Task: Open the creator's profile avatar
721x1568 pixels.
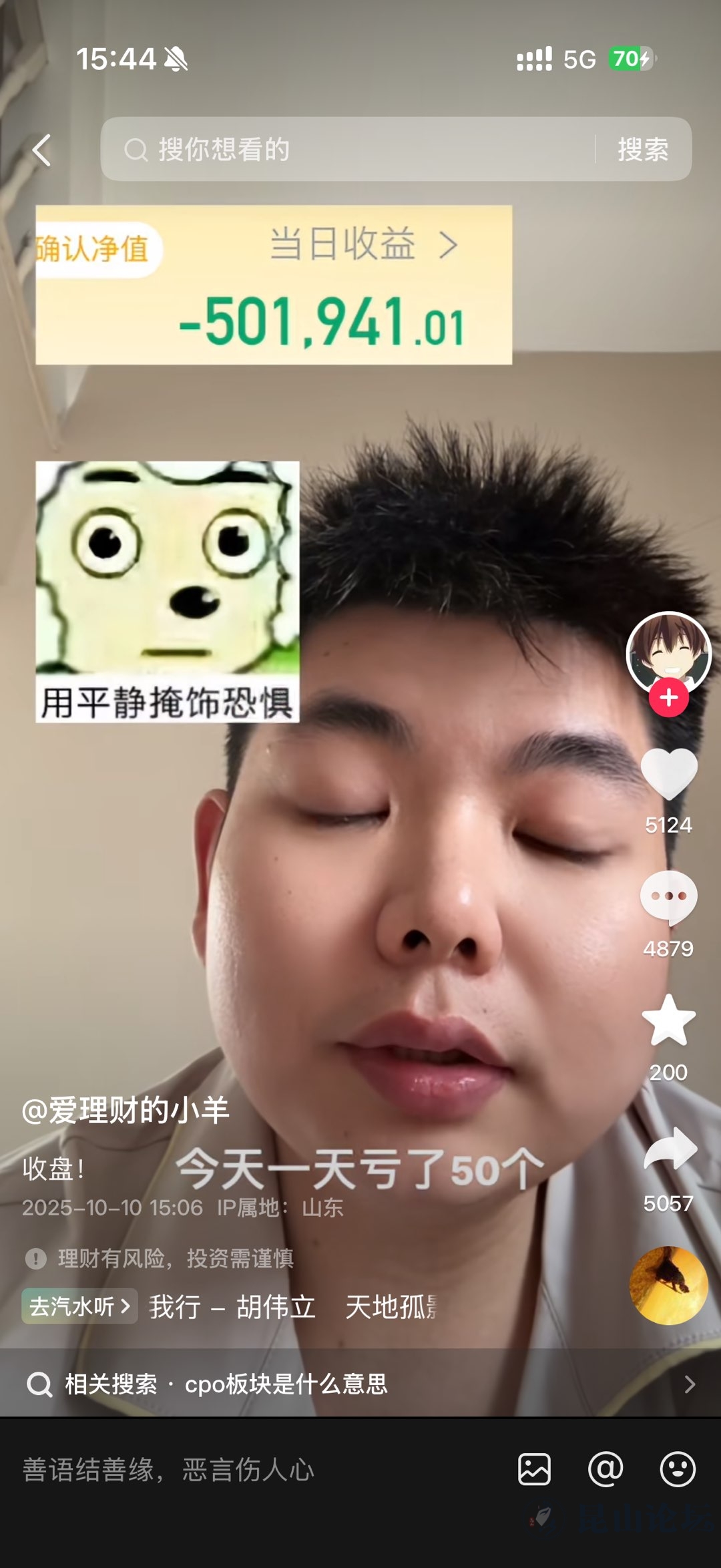Action: point(668,652)
